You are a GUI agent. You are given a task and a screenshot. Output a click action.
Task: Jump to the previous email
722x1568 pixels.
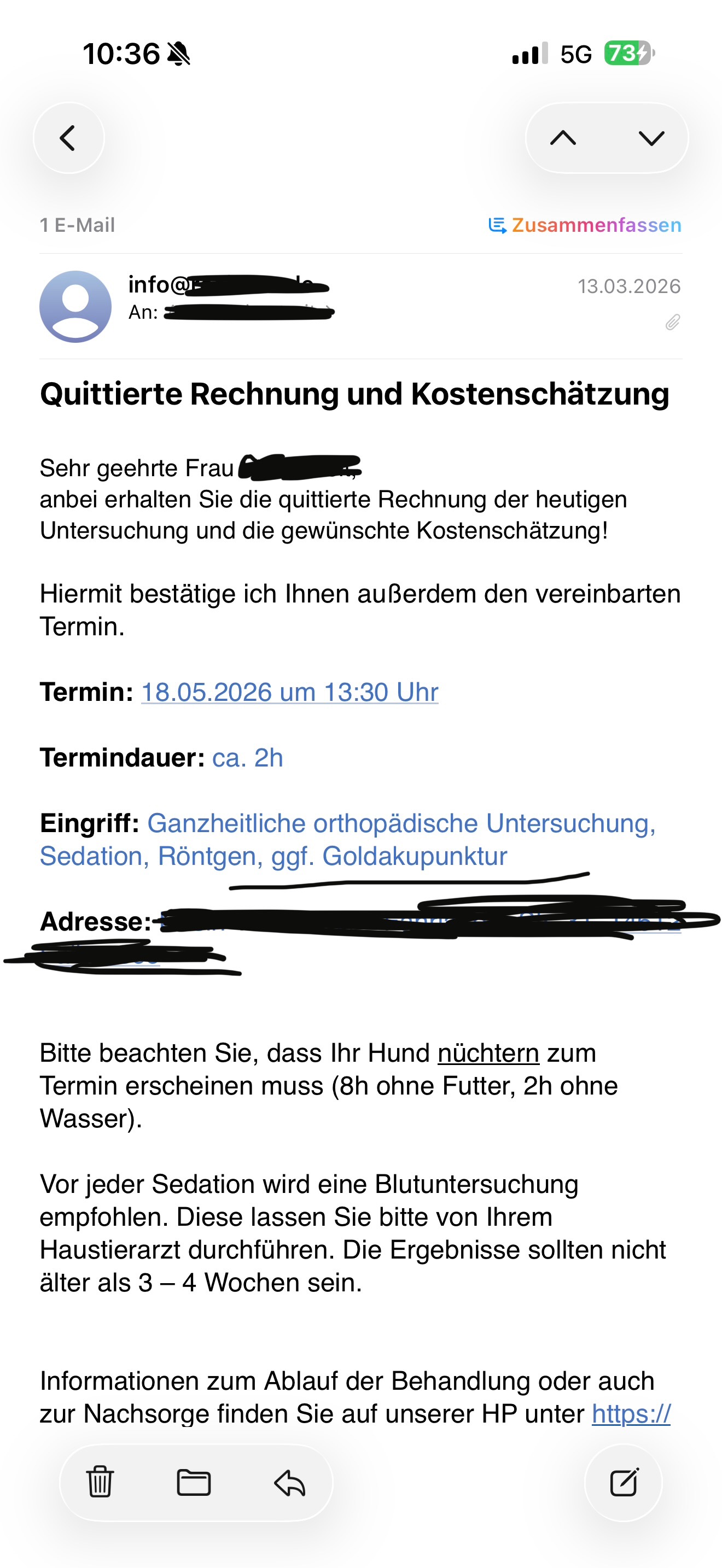(562, 138)
